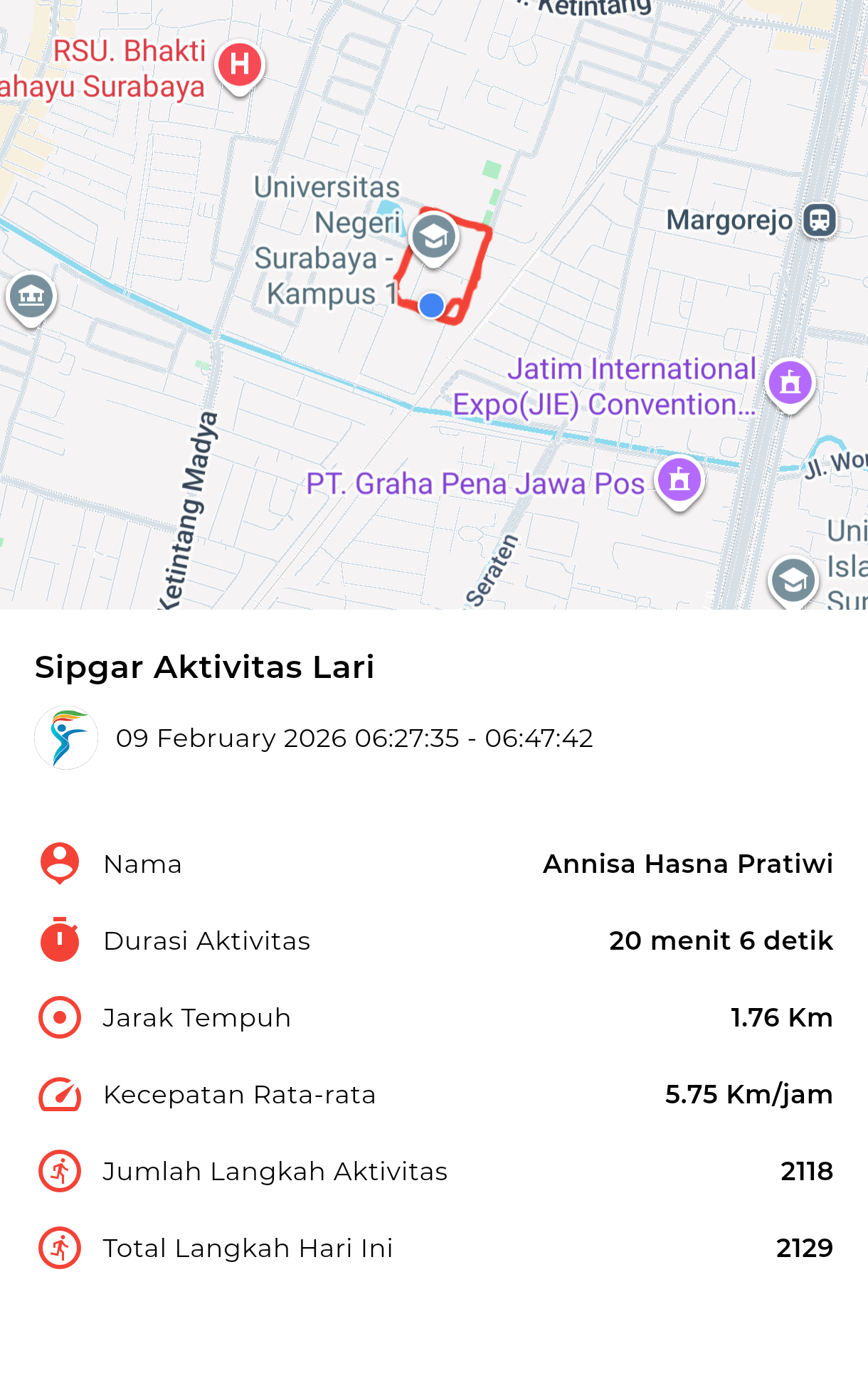Tap the RSU Bhakti Rahayu hospital marker

(x=240, y=65)
